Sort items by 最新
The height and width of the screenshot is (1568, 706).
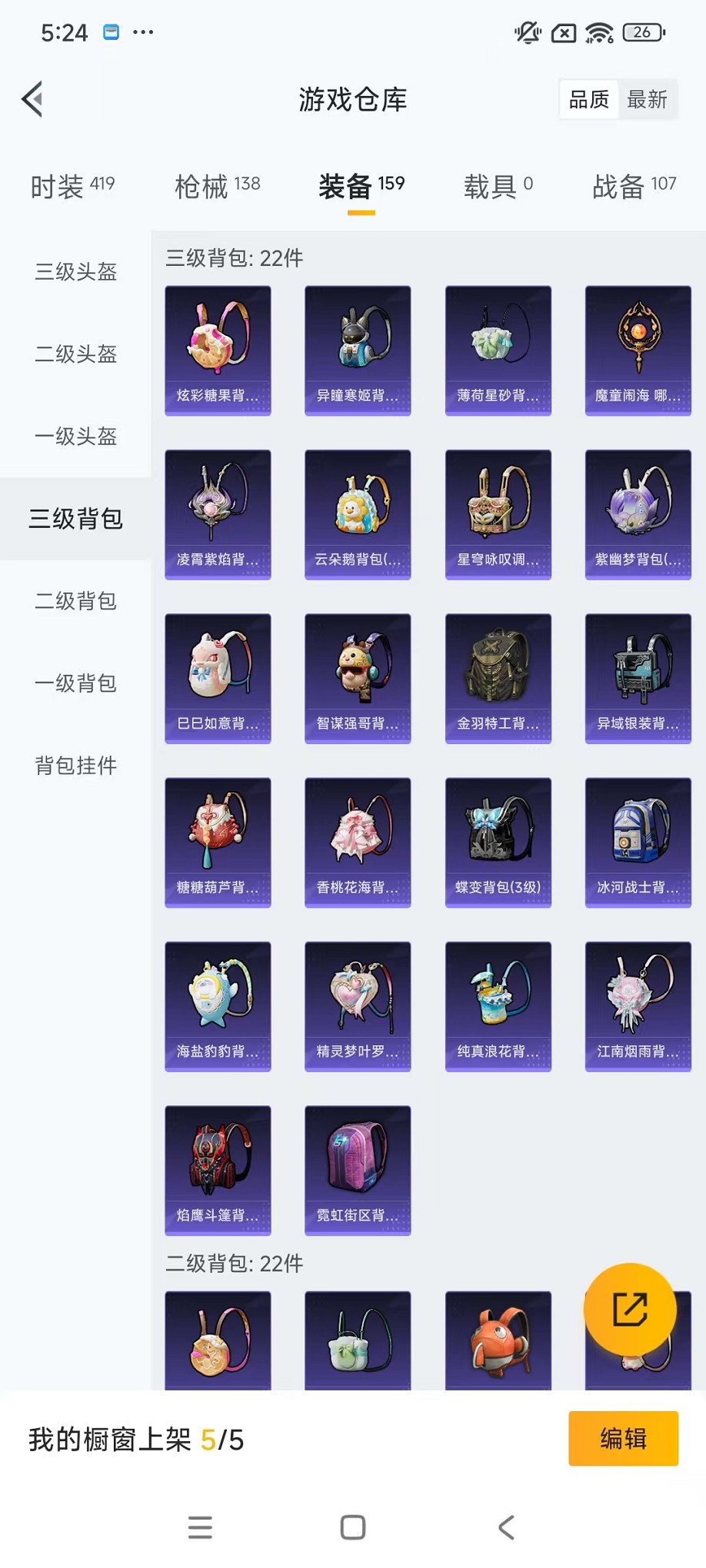coord(647,99)
